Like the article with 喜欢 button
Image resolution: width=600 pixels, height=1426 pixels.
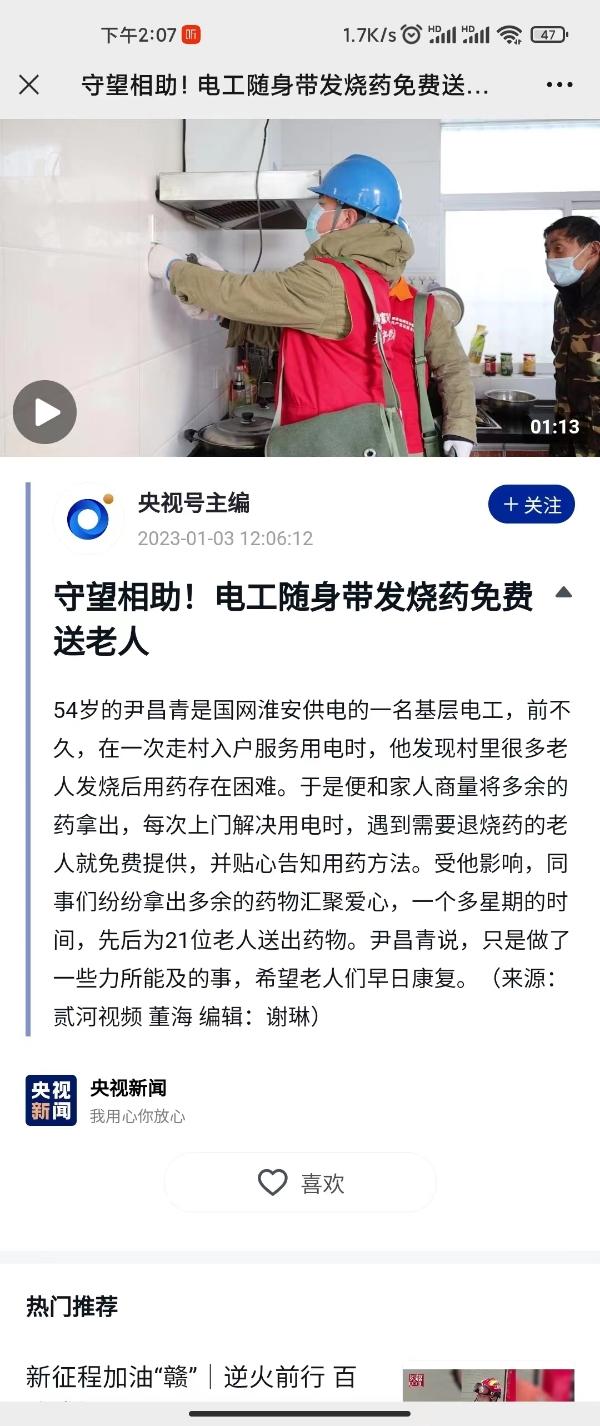click(x=300, y=1183)
